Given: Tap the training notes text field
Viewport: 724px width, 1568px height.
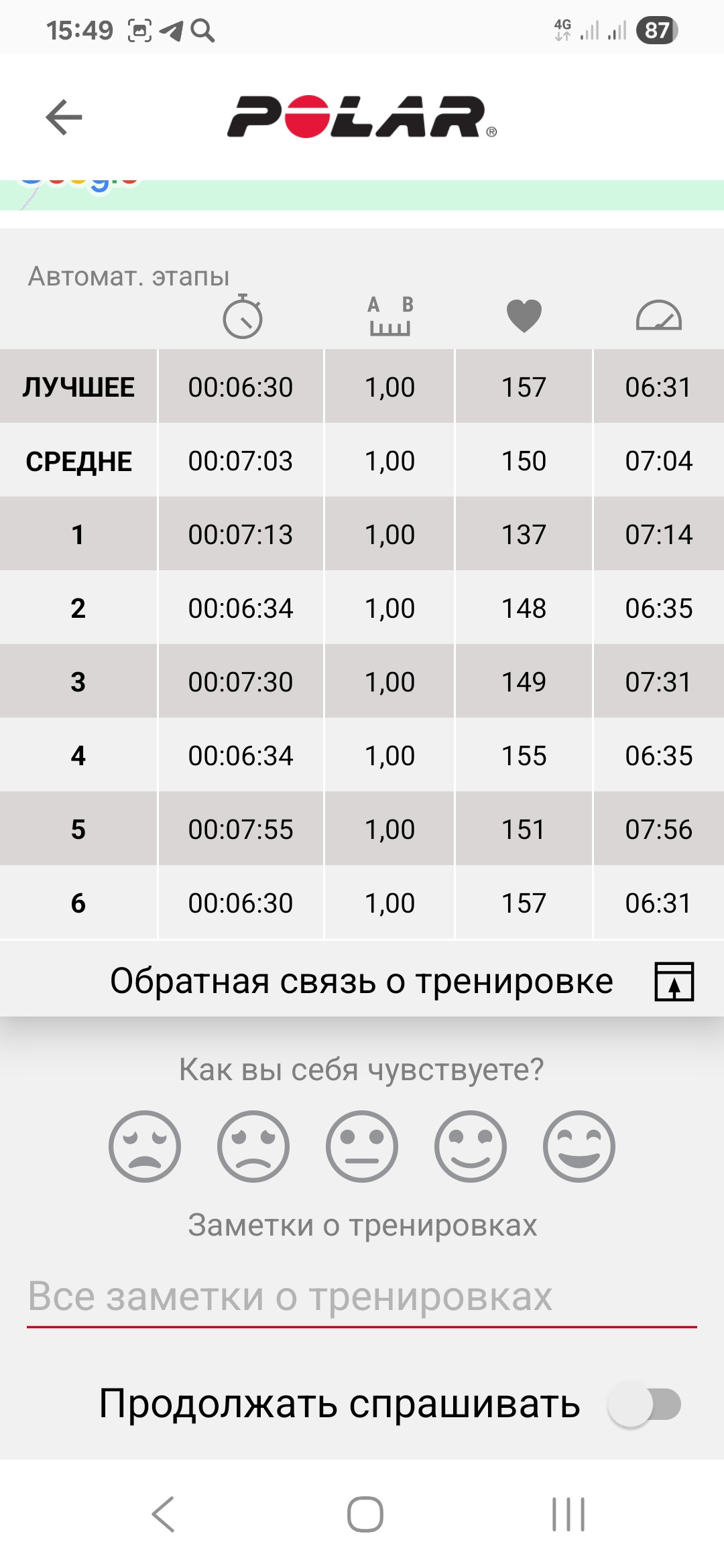Looking at the screenshot, I should coord(362,1297).
